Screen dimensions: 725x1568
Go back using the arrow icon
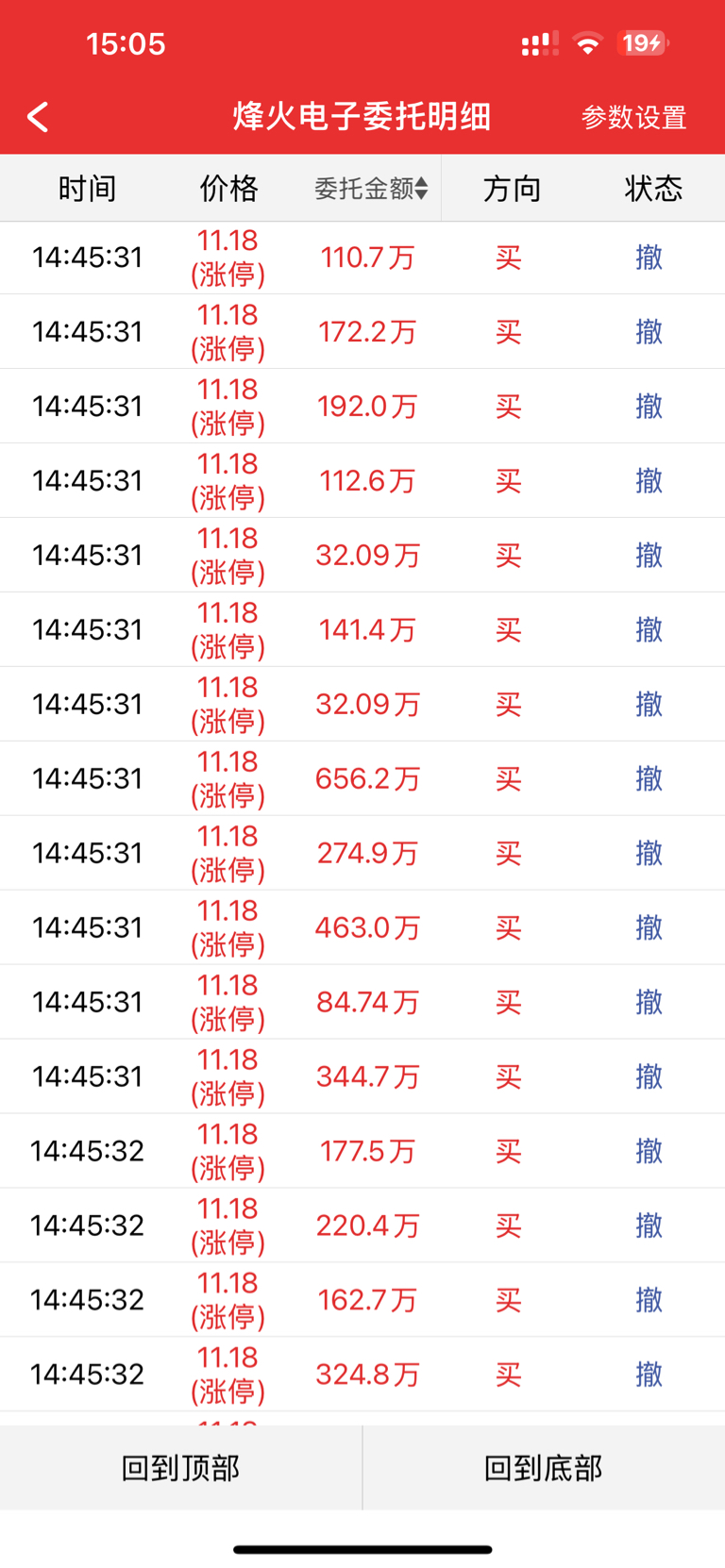(x=38, y=117)
